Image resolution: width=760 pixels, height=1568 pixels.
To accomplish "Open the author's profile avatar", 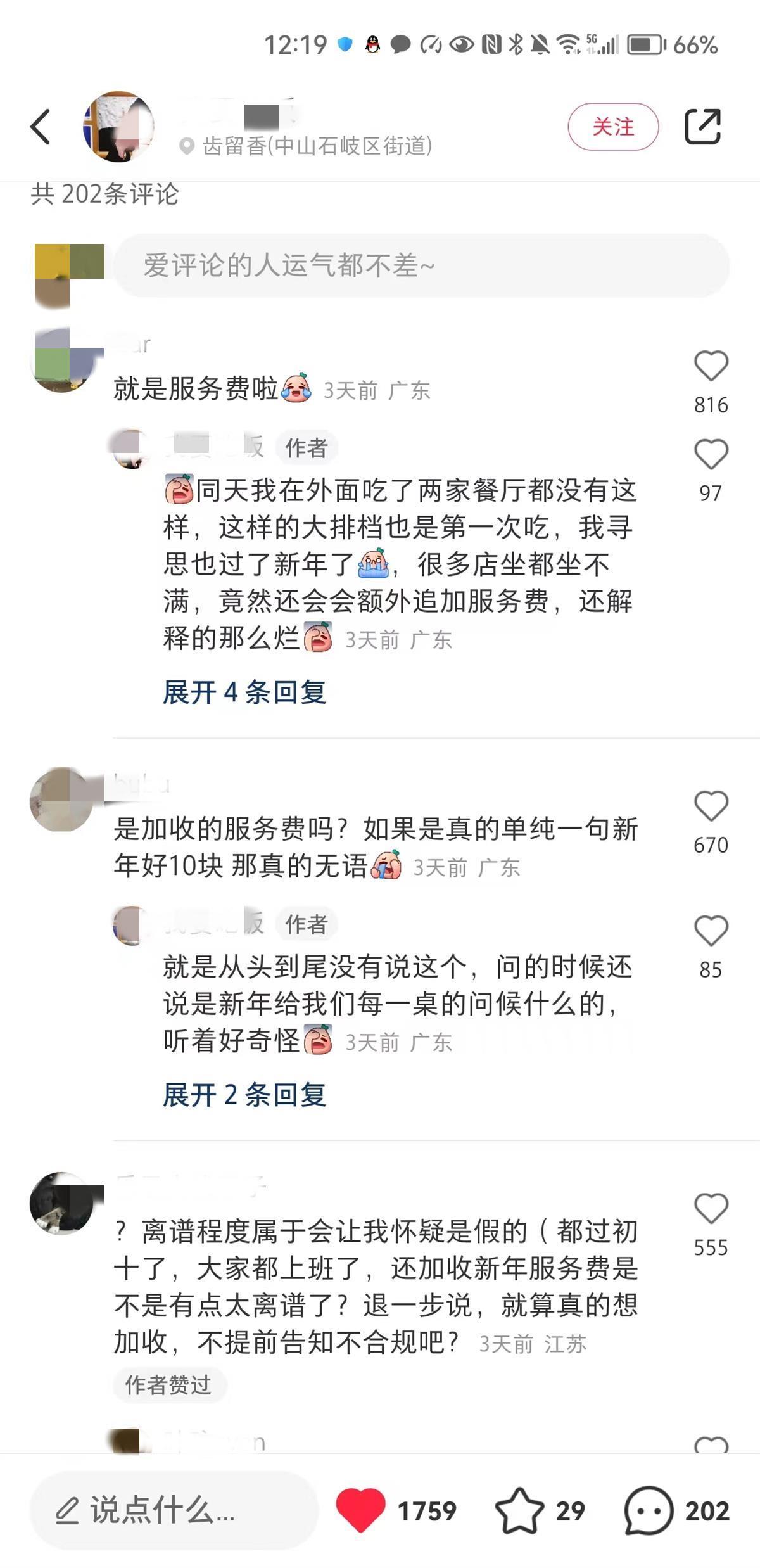I will tap(119, 127).
